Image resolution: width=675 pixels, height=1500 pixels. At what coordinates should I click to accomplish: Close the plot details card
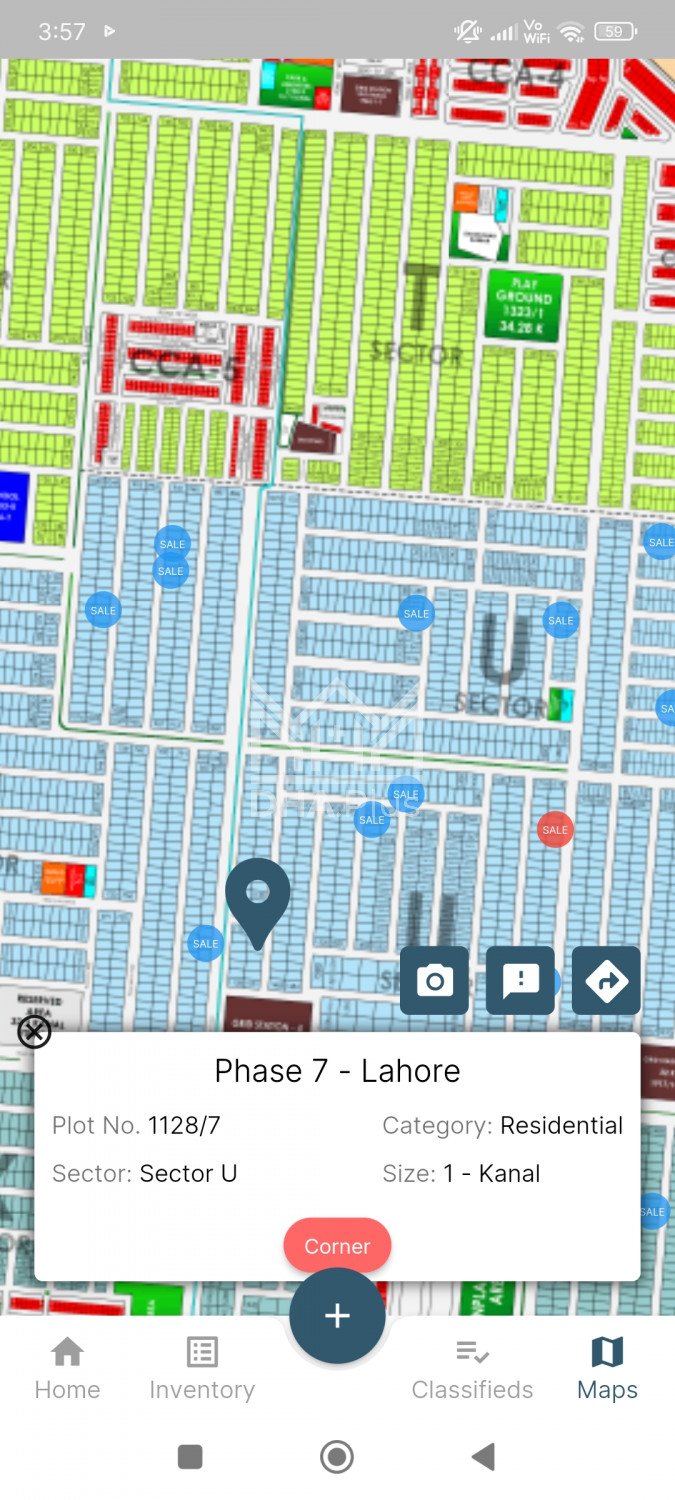coord(34,1031)
